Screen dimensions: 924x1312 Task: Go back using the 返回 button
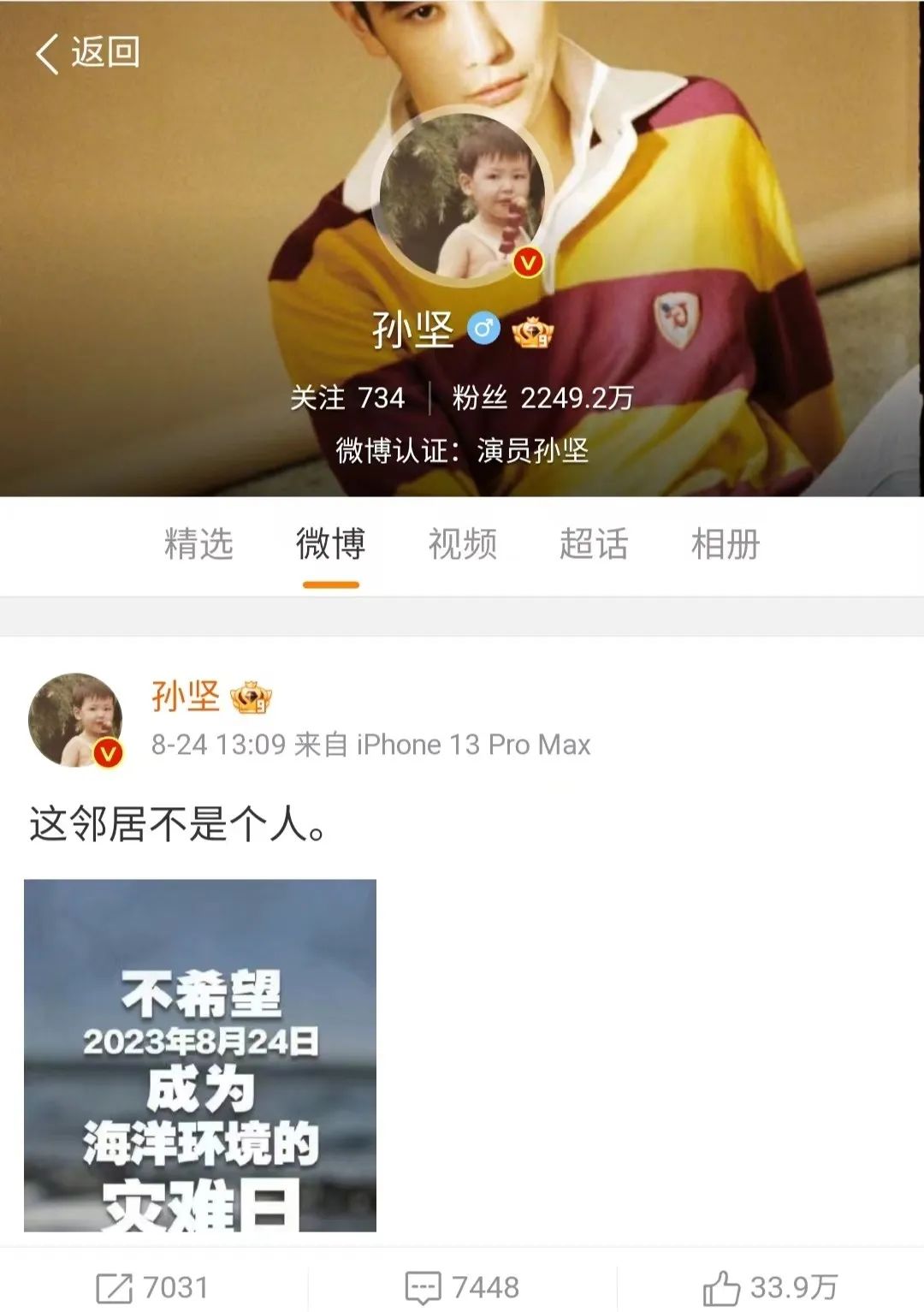pyautogui.click(x=87, y=53)
